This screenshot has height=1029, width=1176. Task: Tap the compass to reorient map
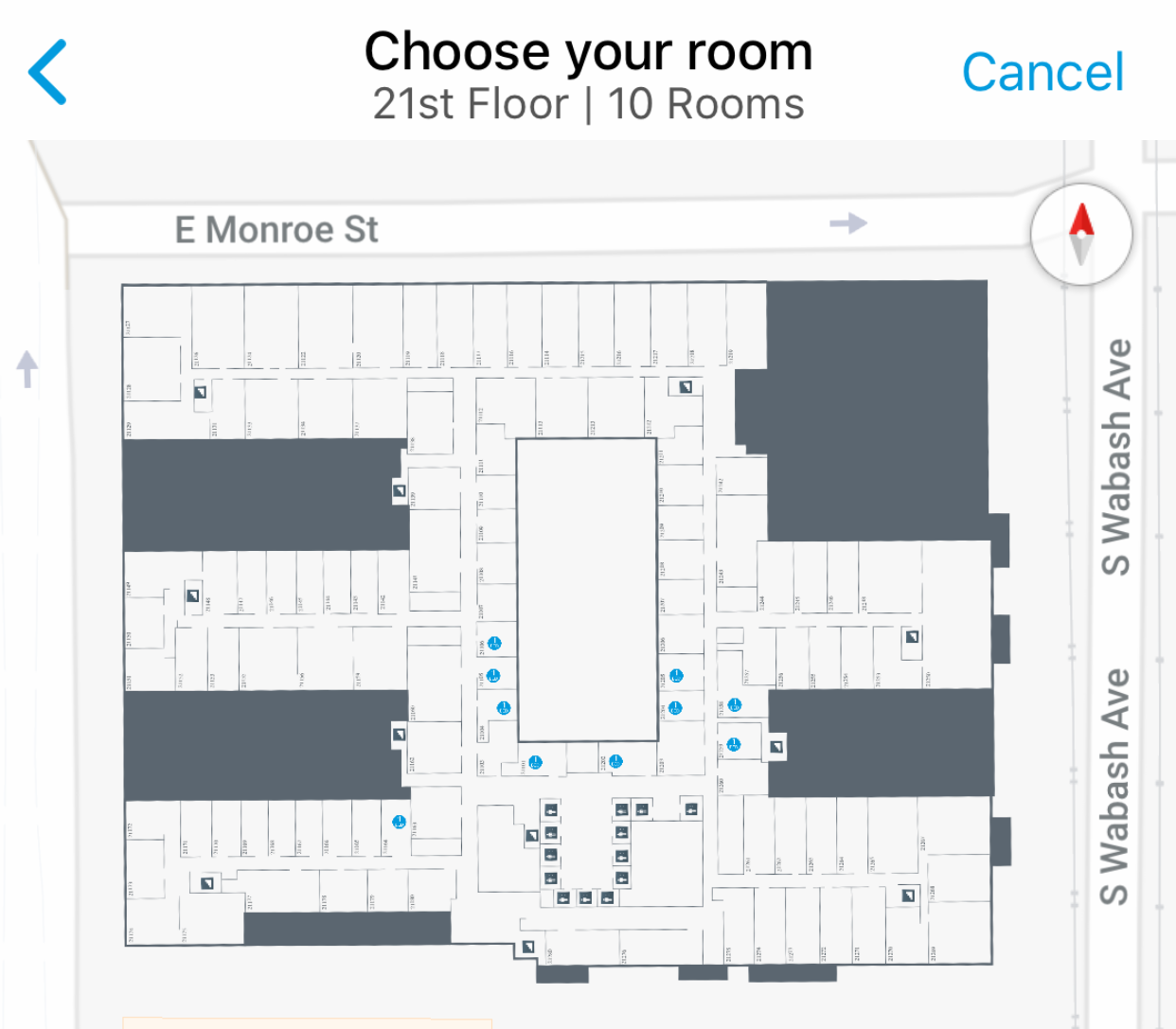tap(1080, 235)
